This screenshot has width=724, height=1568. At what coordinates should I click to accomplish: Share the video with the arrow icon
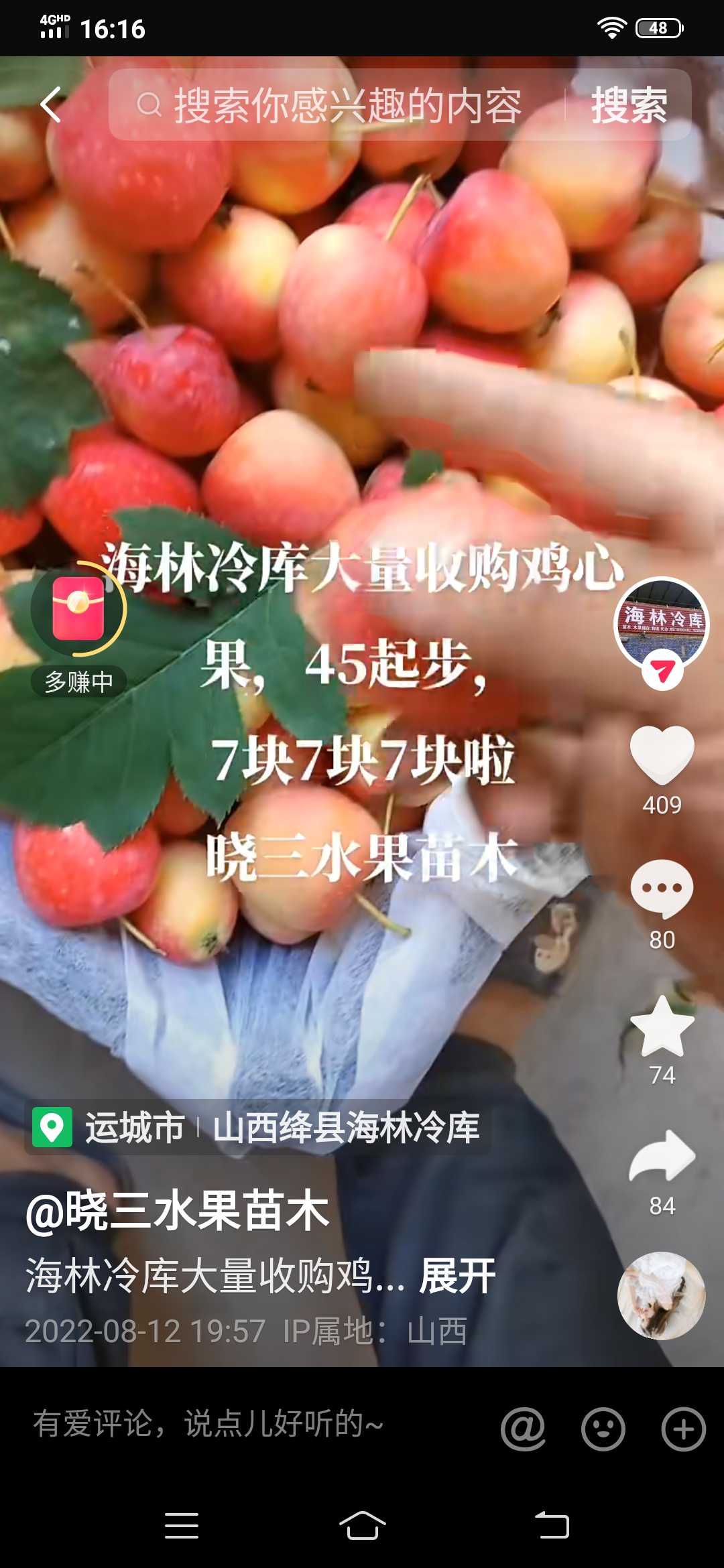(662, 1156)
